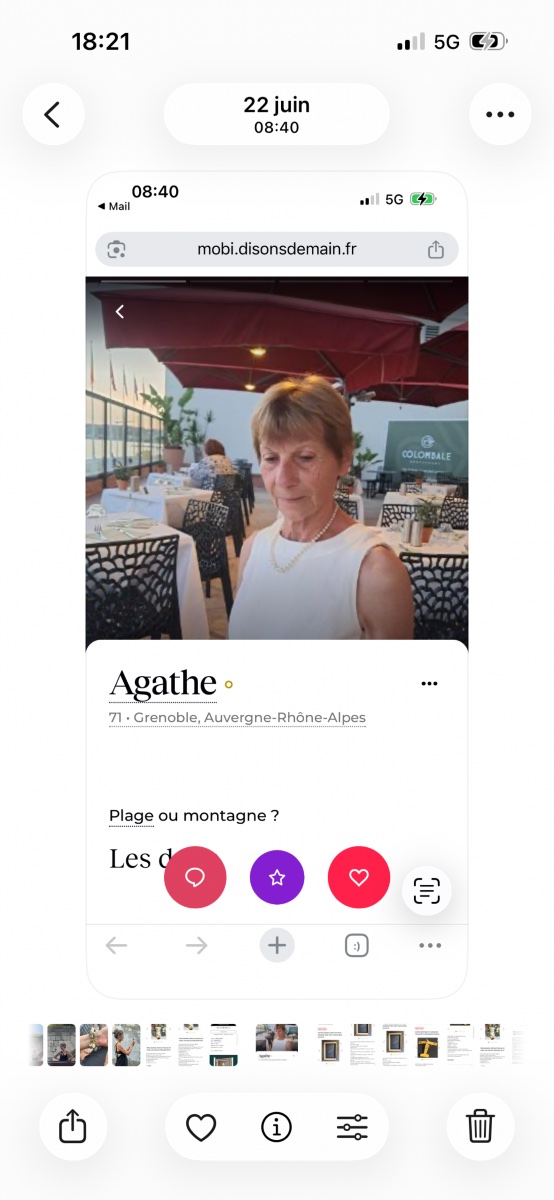Delete this photo with the trash icon
554x1200 pixels.
tap(480, 1127)
